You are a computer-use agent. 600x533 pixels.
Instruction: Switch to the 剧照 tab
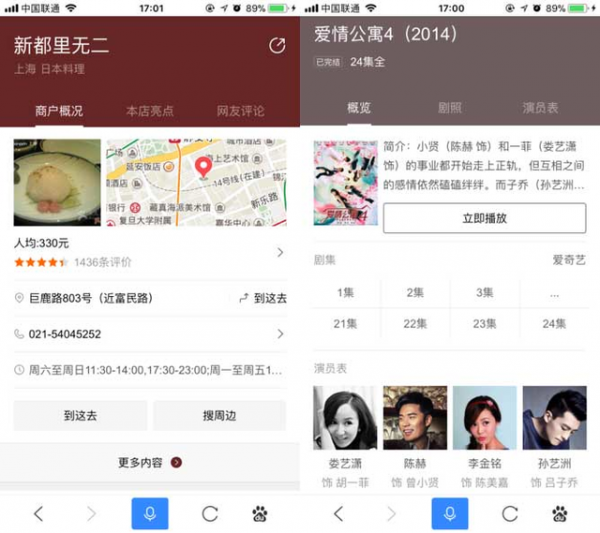coord(450,108)
